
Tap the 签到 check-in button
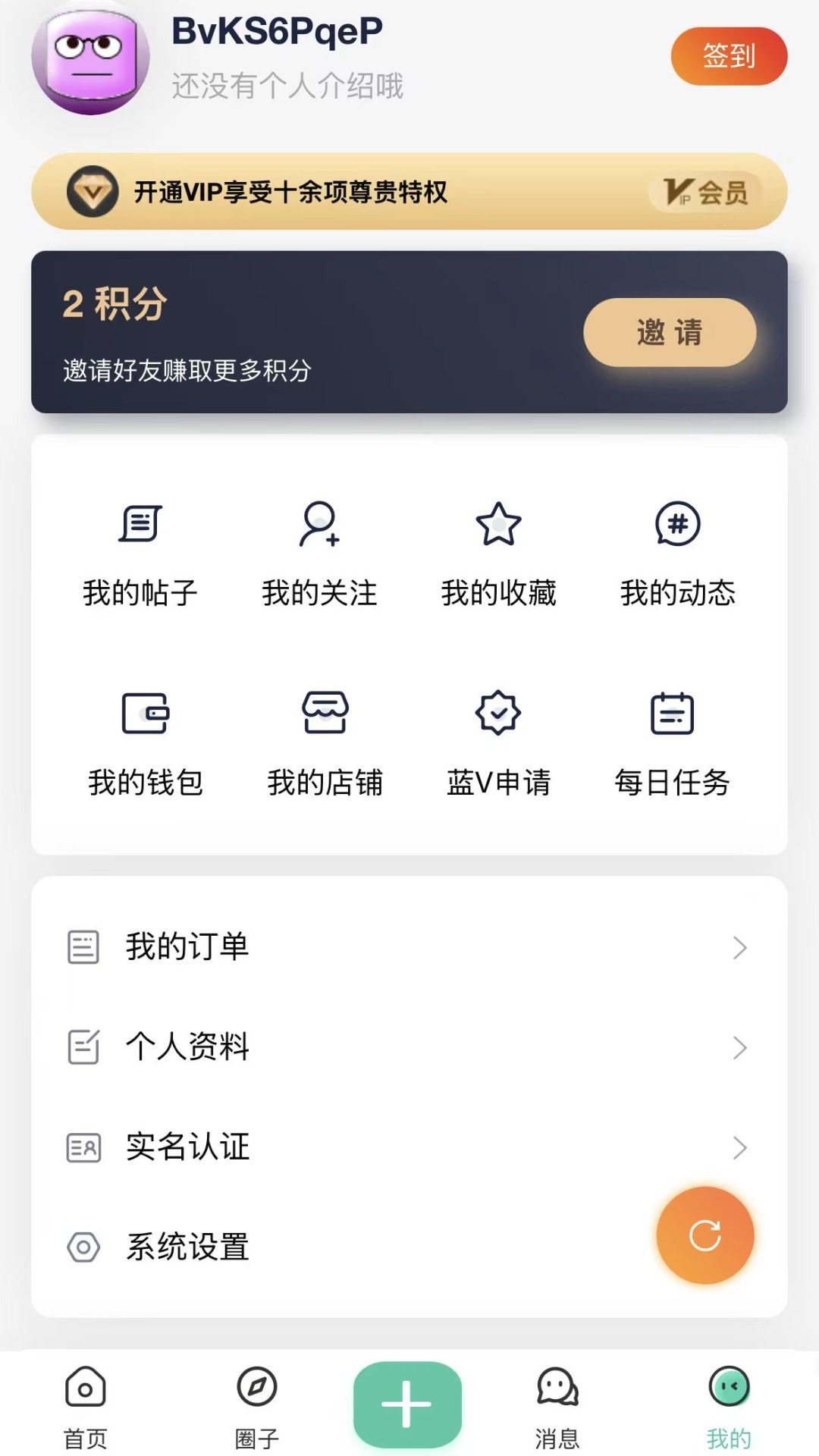pyautogui.click(x=728, y=56)
